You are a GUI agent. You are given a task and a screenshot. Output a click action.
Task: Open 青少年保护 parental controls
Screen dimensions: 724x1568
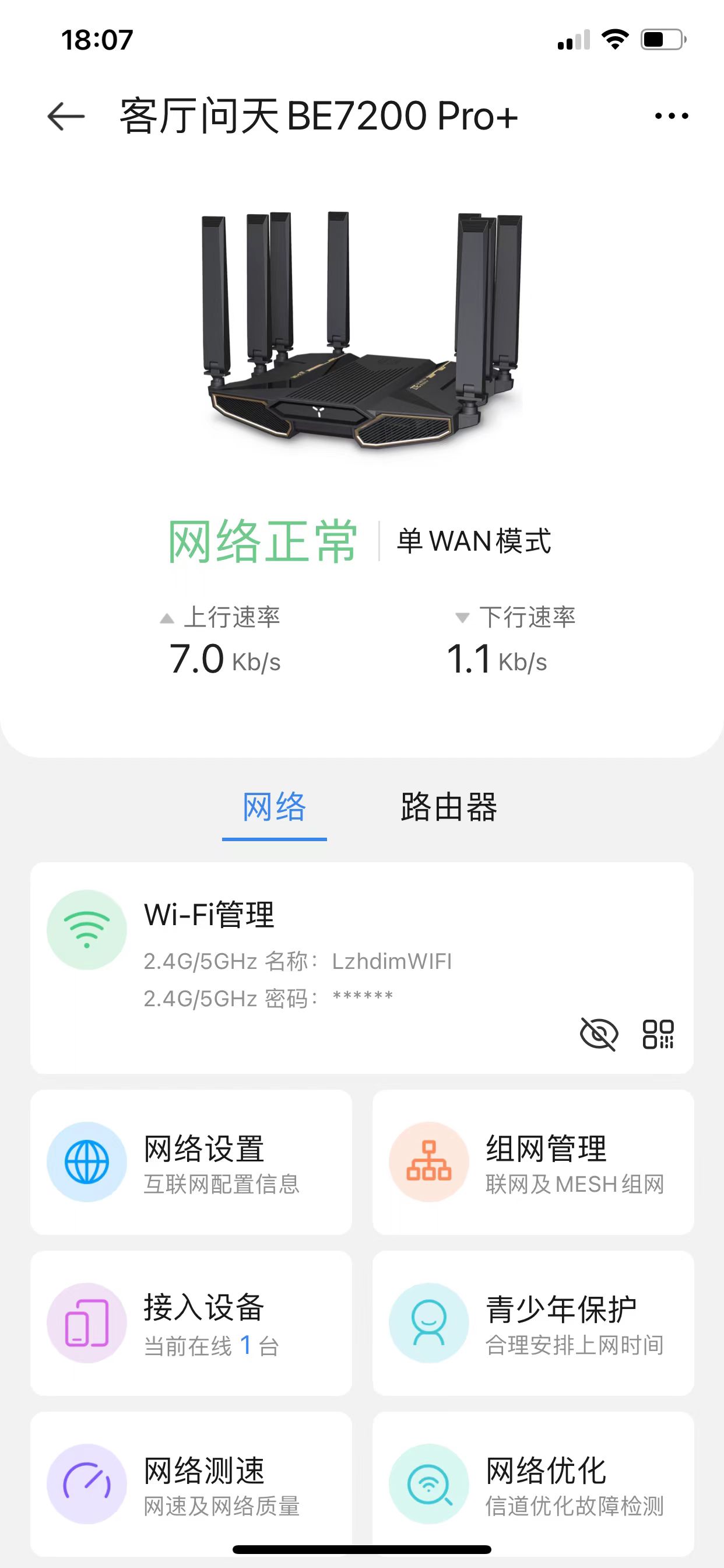[x=533, y=1322]
